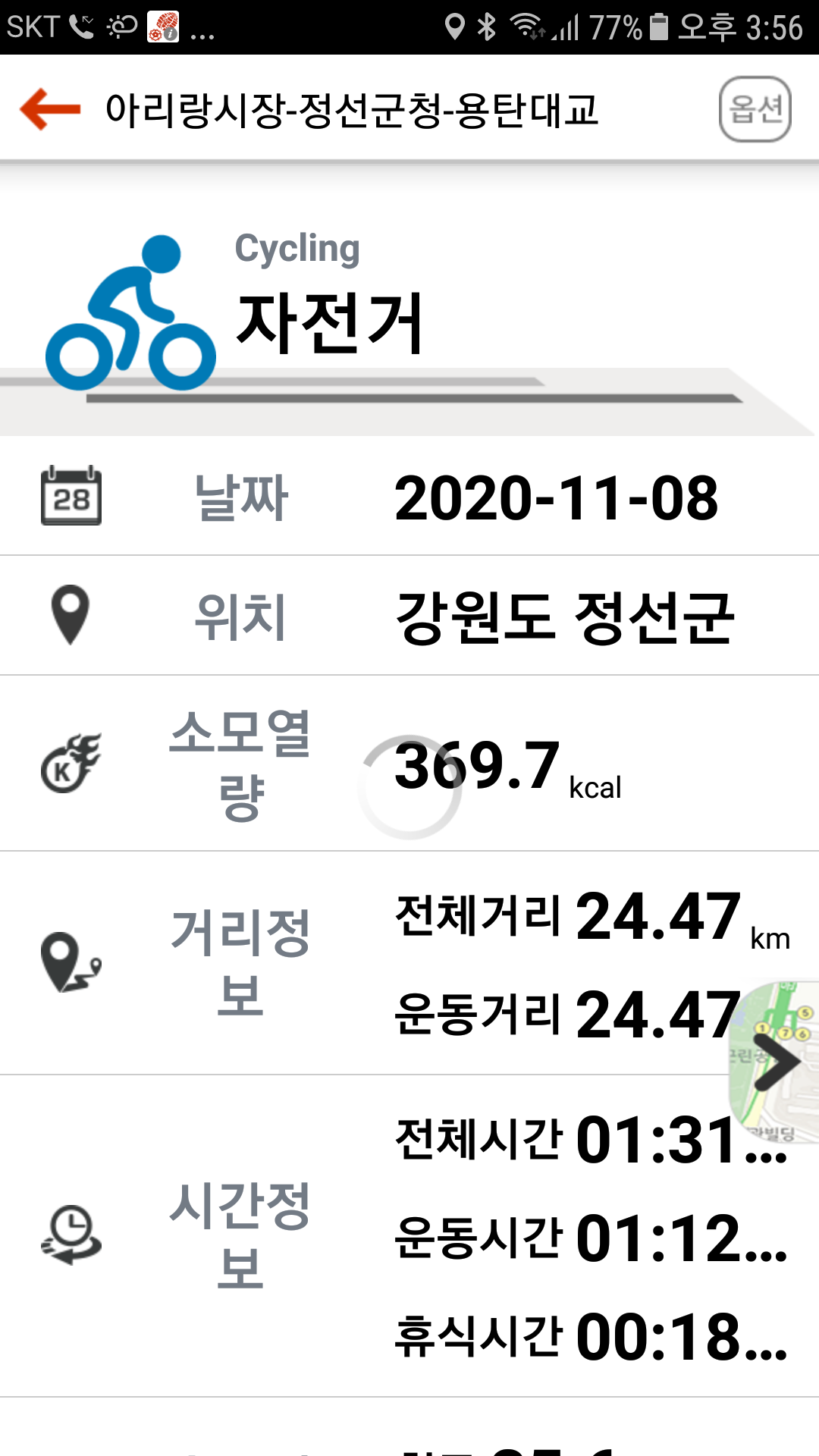Go back using the red arrow

(x=50, y=109)
